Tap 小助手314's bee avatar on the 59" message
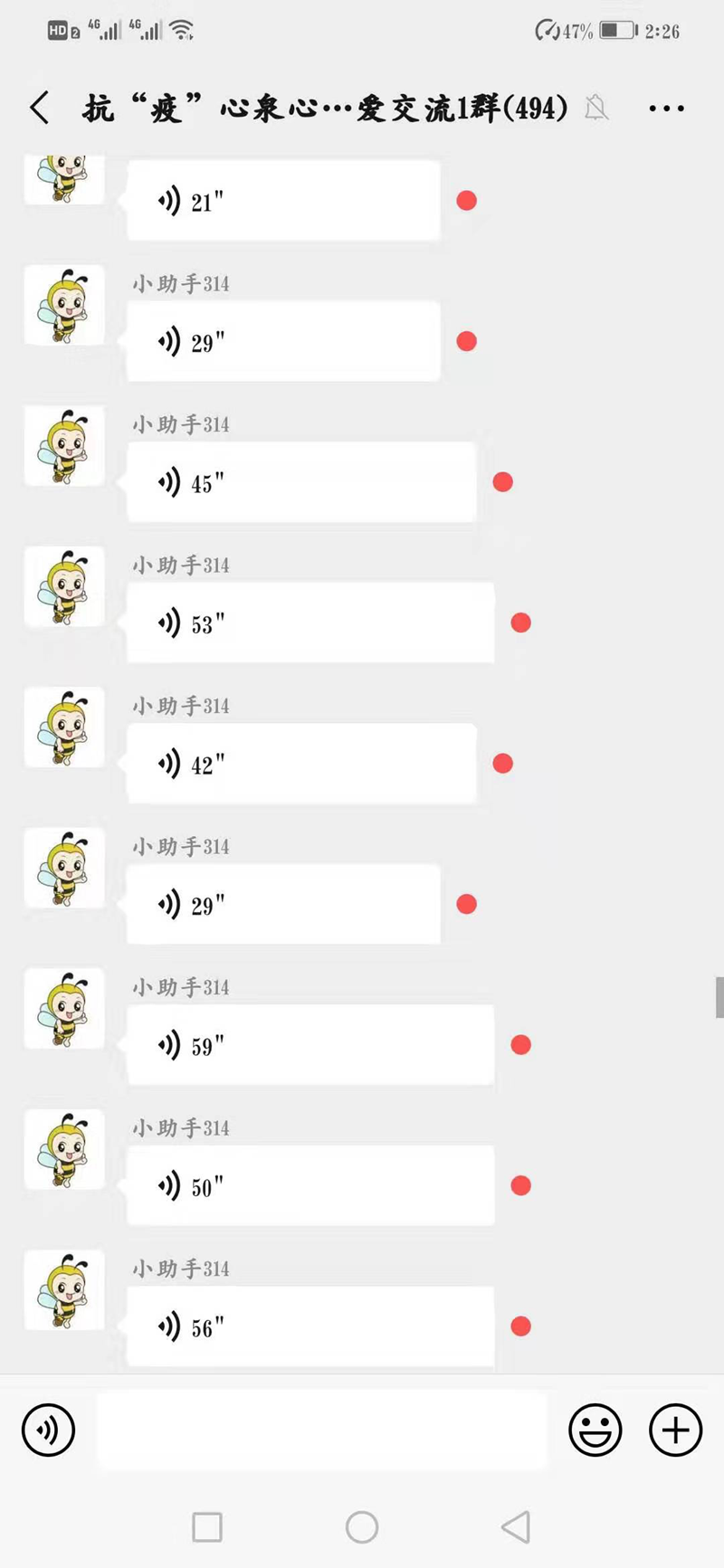This screenshot has width=724, height=1568. point(63,1009)
